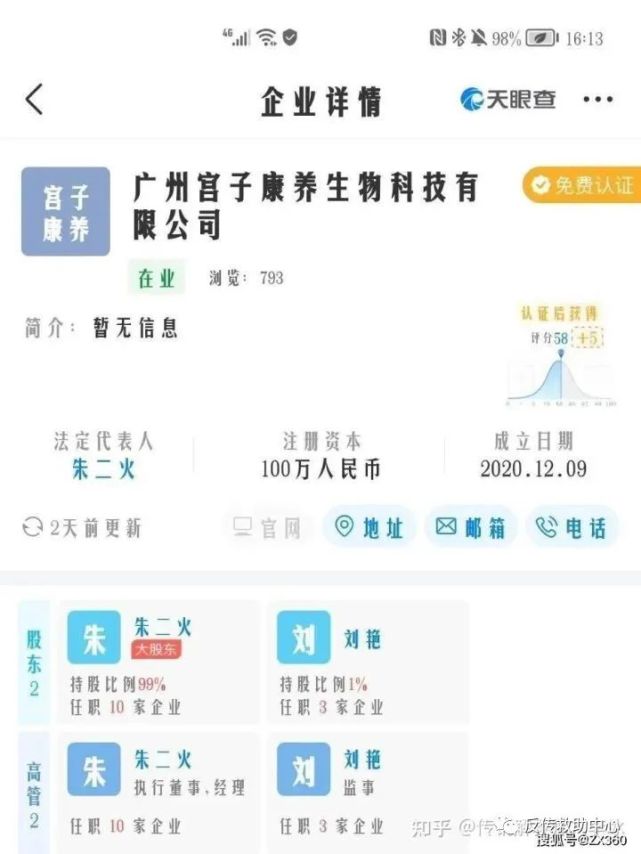Image resolution: width=641 pixels, height=854 pixels.
Task: Tap the 免费认证 button
Action: point(582,185)
